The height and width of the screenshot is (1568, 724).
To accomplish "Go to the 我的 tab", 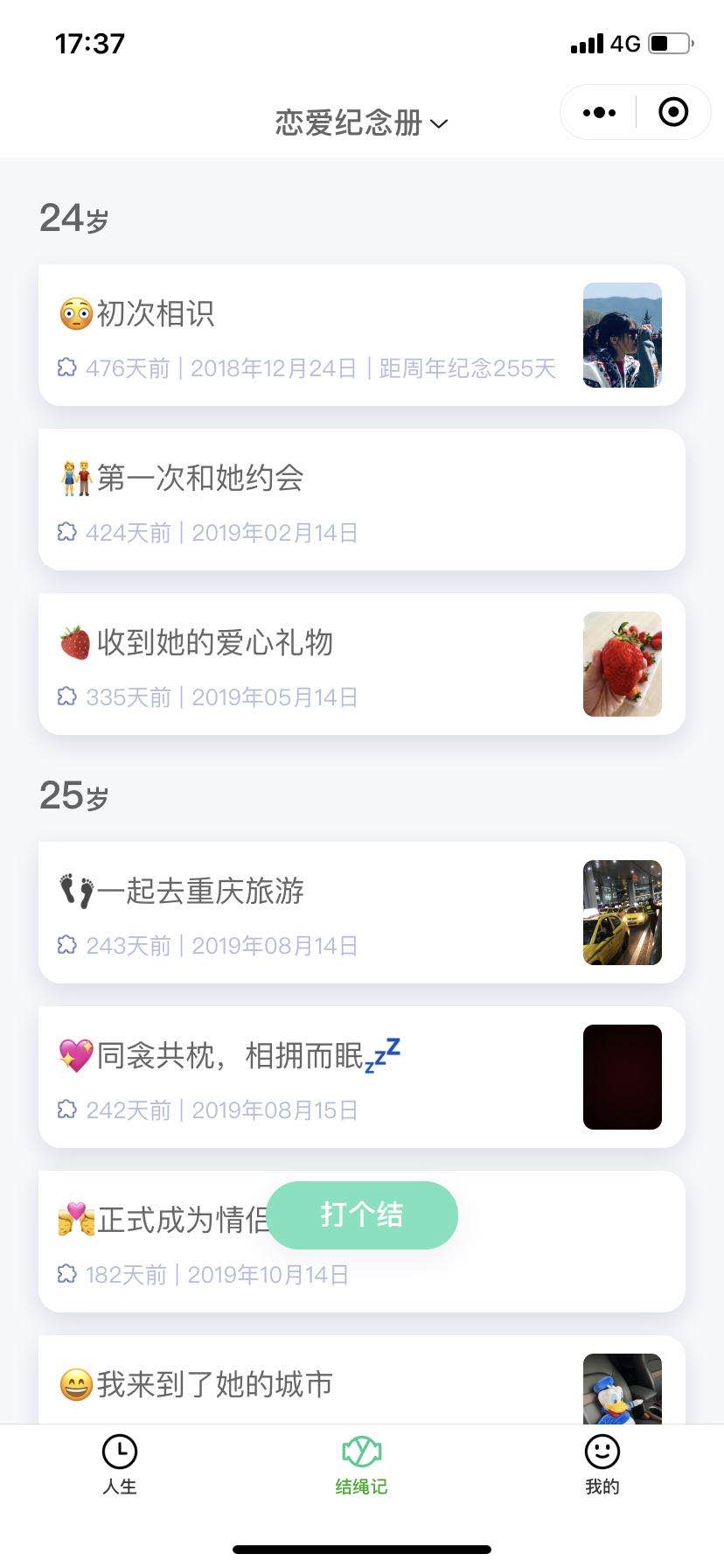I will (x=602, y=1465).
